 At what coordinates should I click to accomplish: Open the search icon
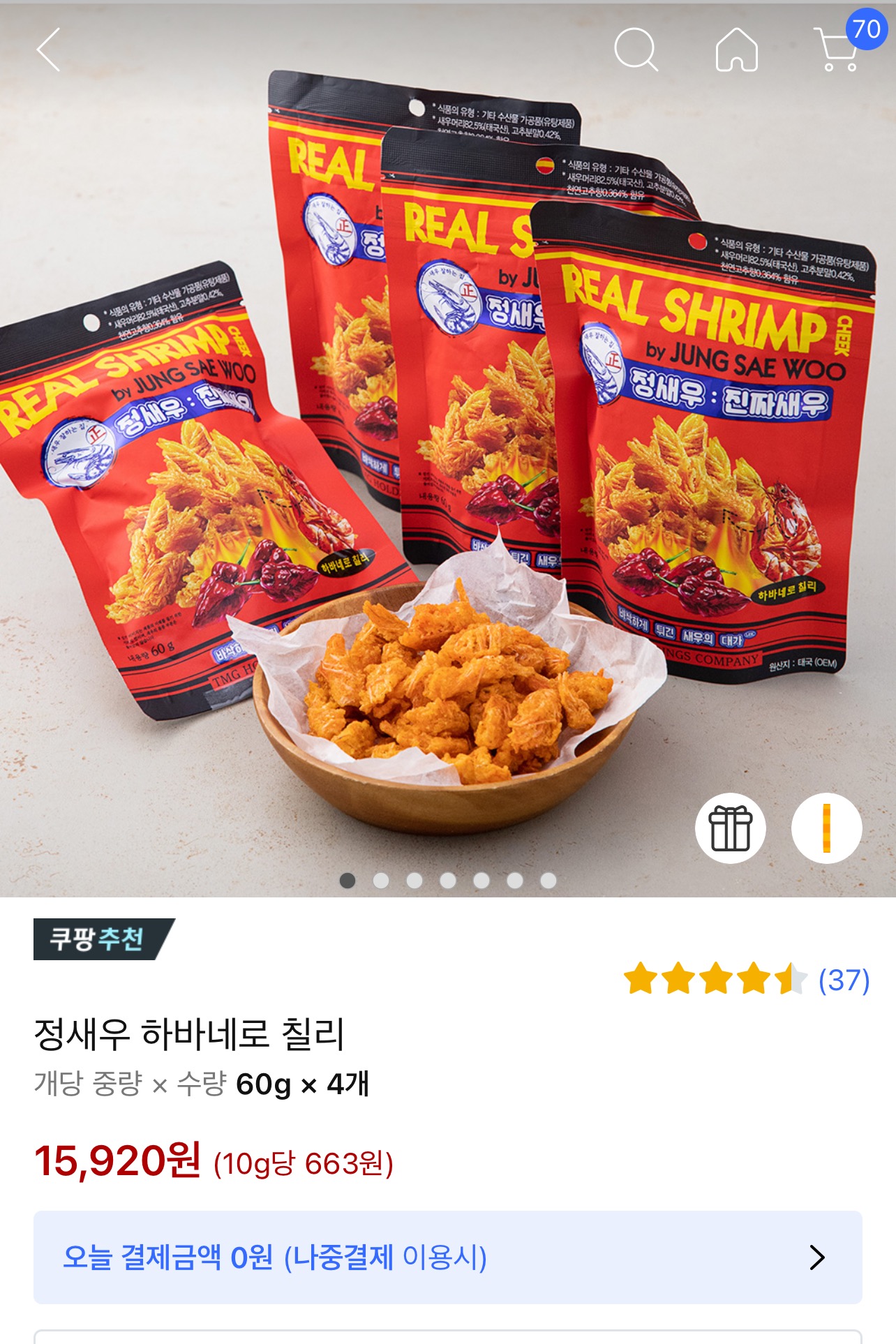(635, 50)
